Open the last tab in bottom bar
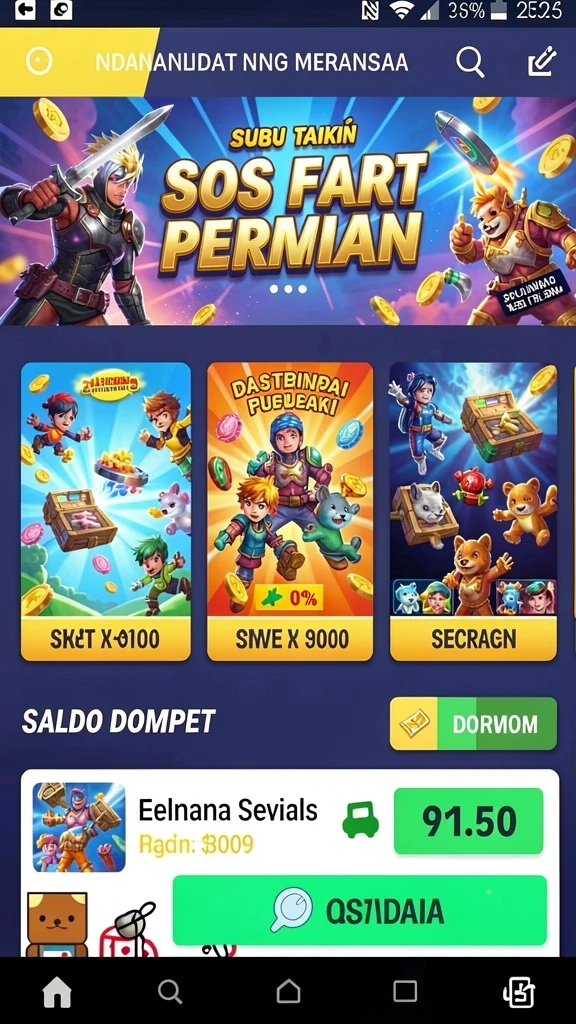 (519, 993)
